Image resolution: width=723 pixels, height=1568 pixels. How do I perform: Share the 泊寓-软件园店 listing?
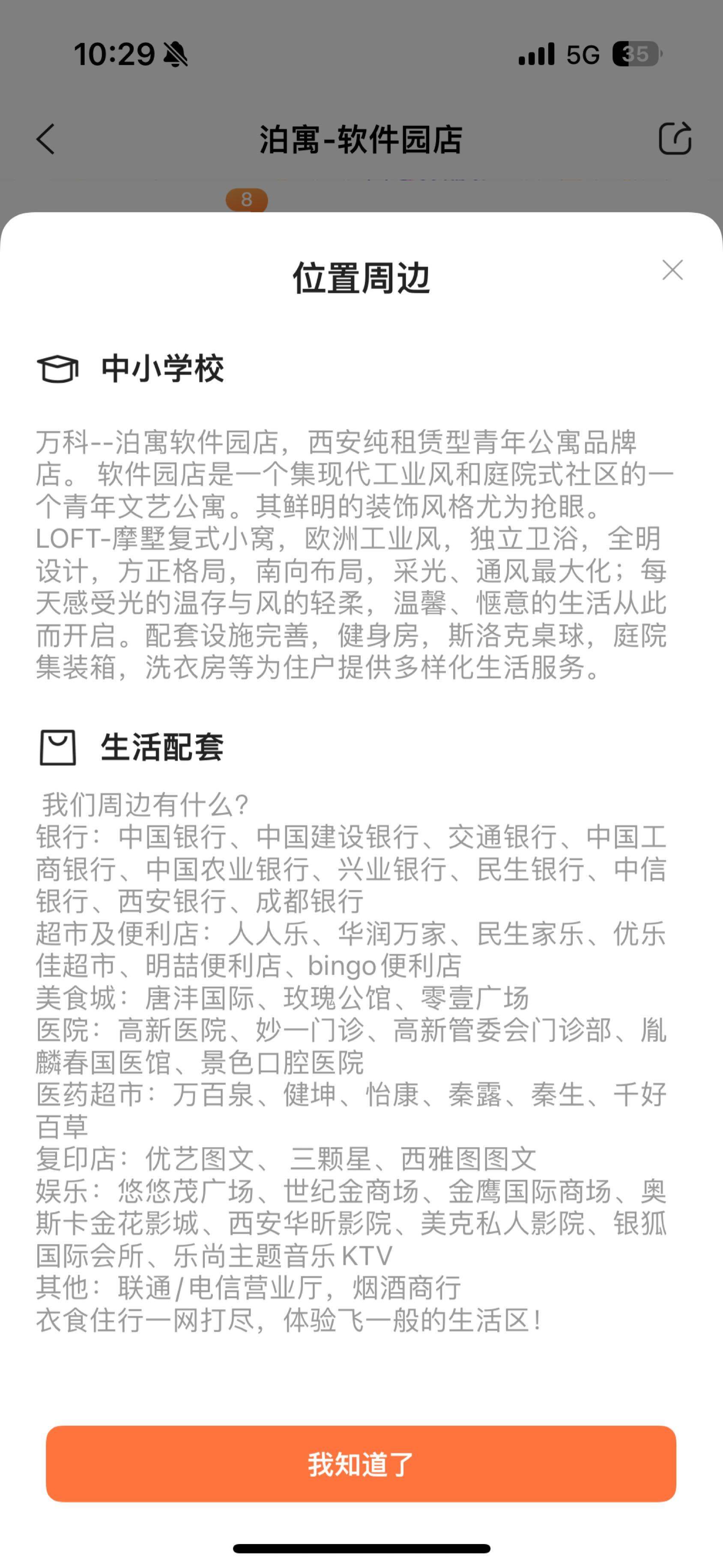pos(675,138)
